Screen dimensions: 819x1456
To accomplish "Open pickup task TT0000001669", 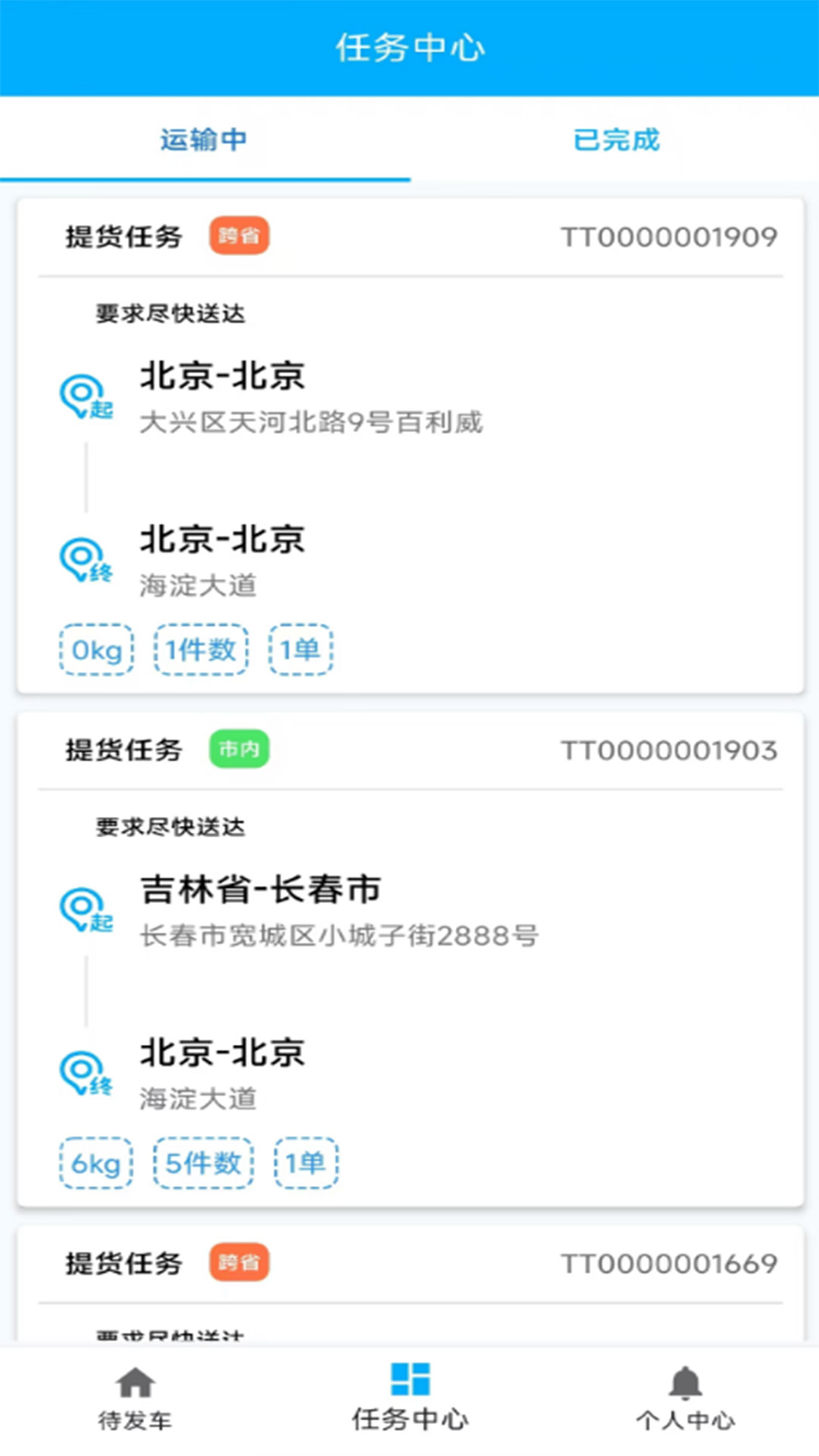I will [409, 1282].
